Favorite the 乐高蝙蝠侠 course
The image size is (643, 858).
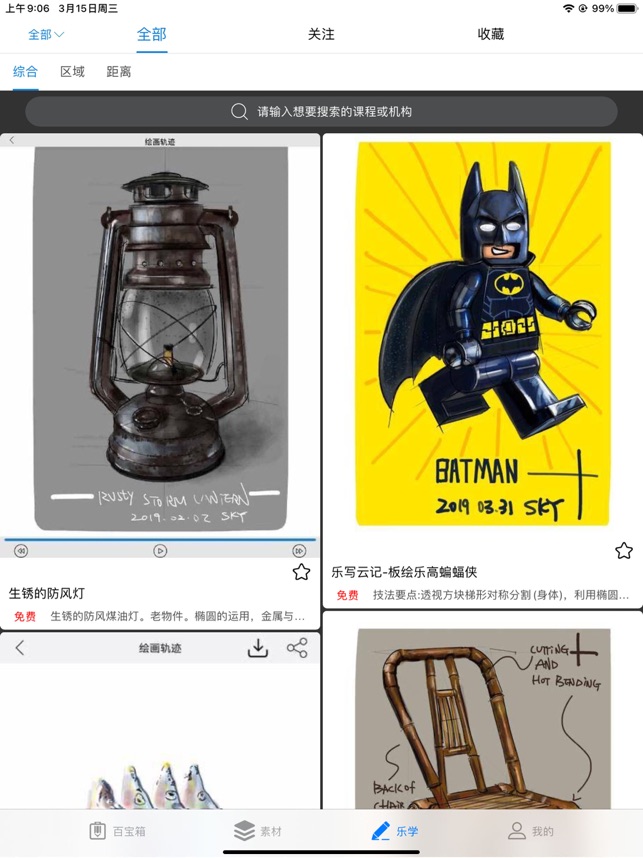624,551
